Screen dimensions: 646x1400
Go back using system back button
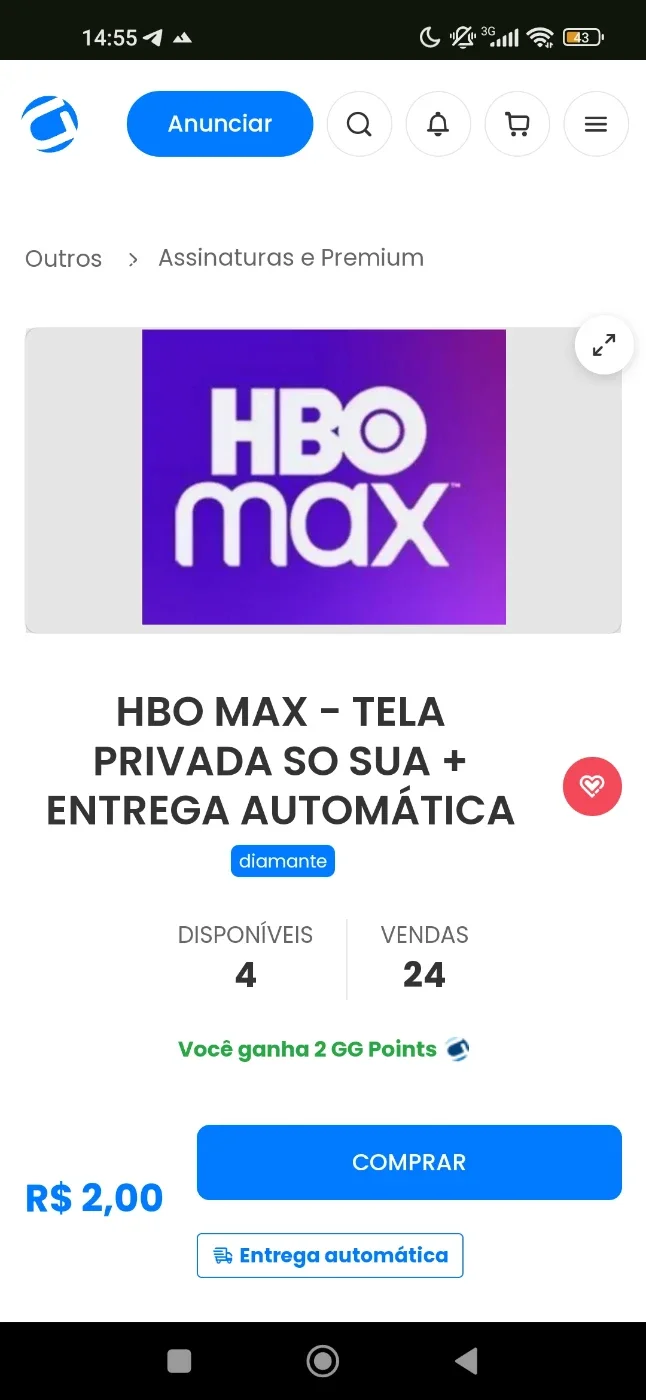click(x=466, y=1361)
